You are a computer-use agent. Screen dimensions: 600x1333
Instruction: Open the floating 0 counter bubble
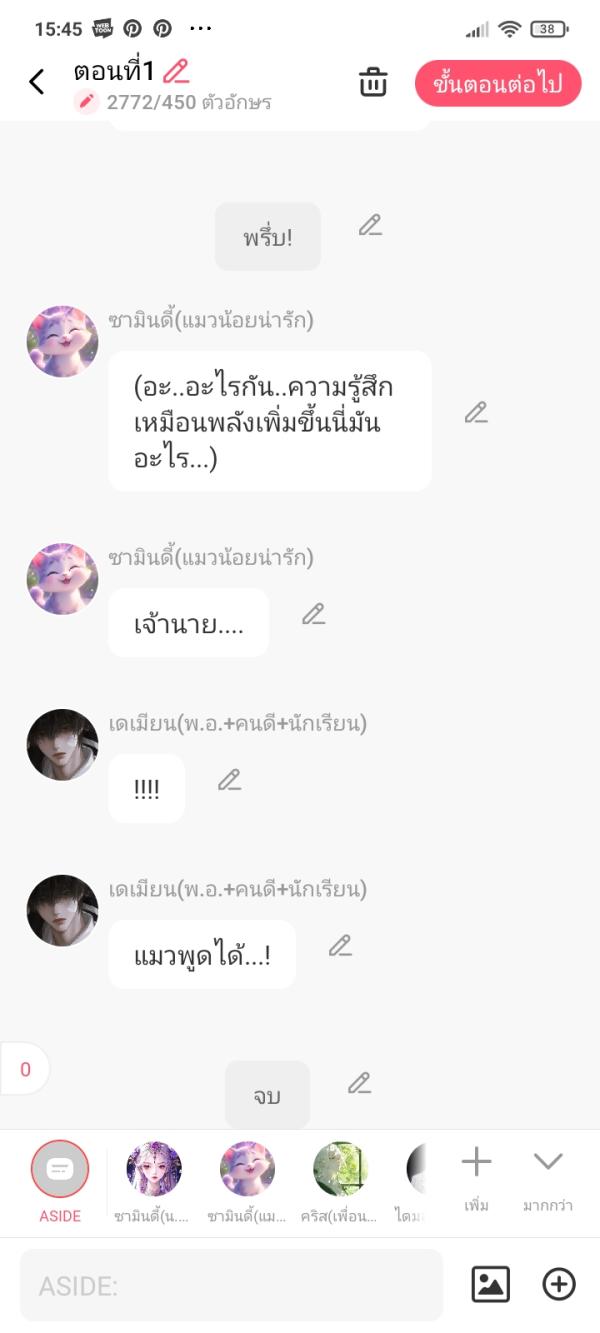(x=25, y=1069)
